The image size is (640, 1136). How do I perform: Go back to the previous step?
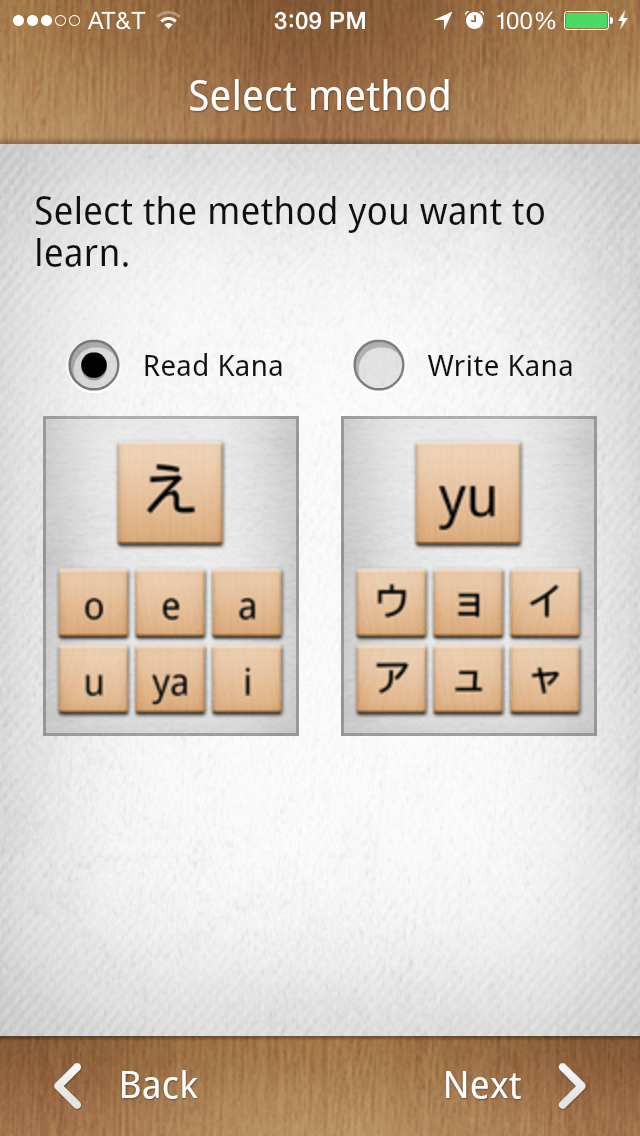point(126,1085)
